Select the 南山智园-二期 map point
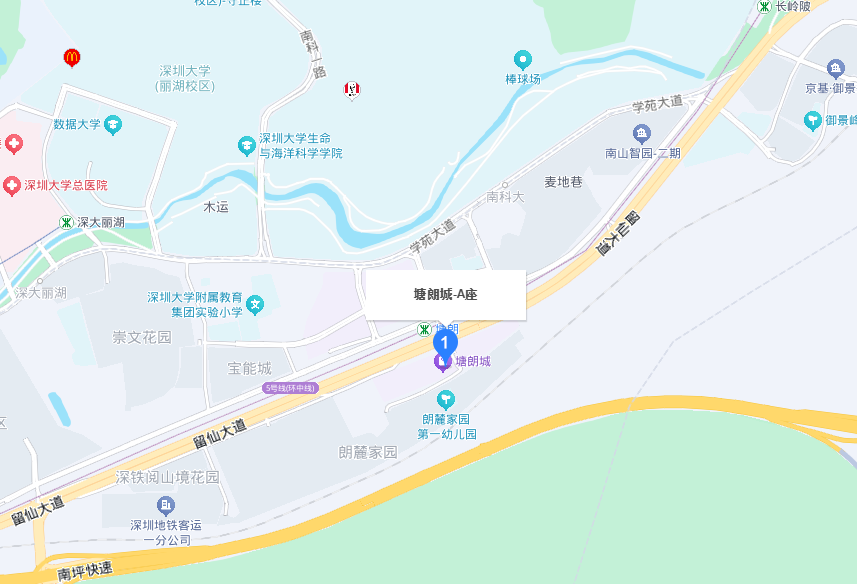Viewport: 857px width, 584px height. (642, 134)
